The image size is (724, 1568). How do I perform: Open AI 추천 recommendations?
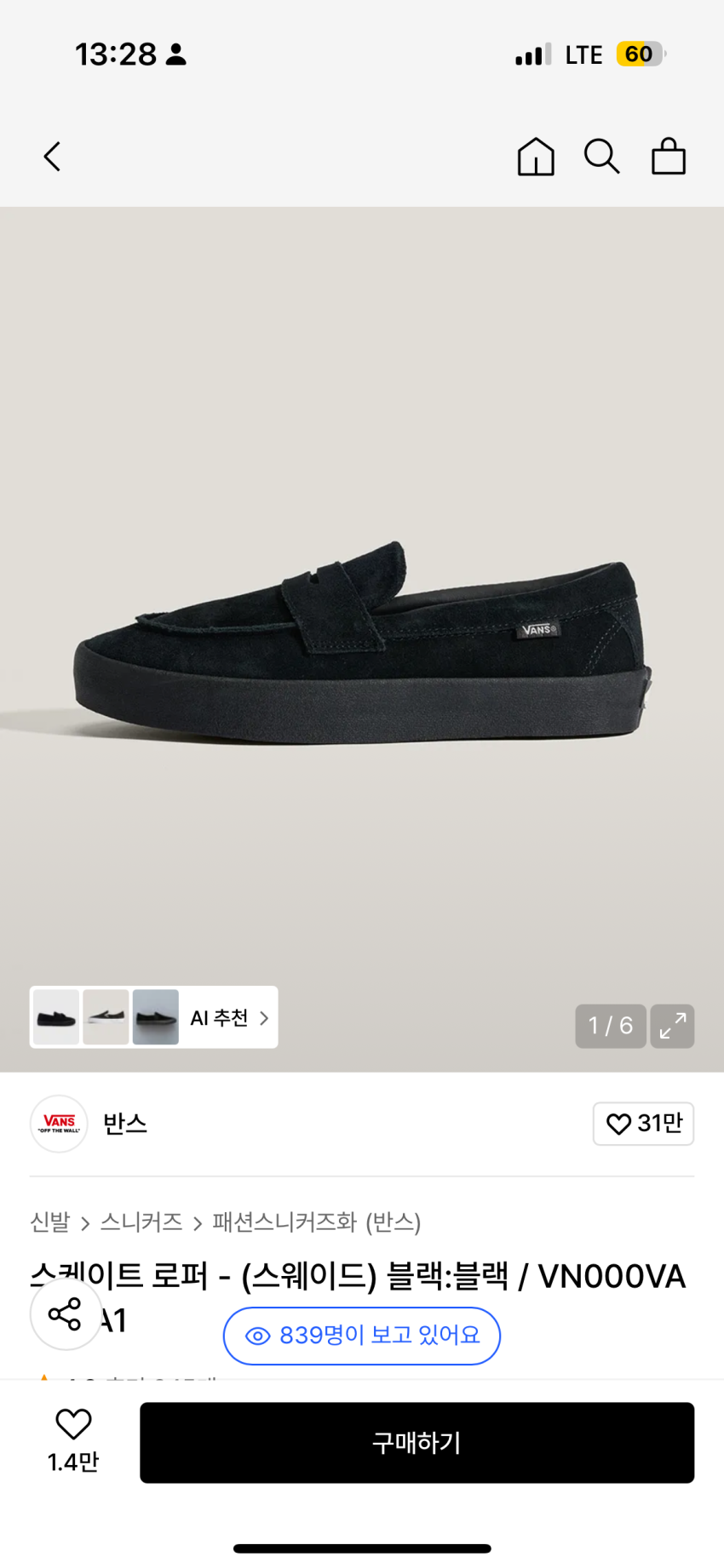[228, 1018]
